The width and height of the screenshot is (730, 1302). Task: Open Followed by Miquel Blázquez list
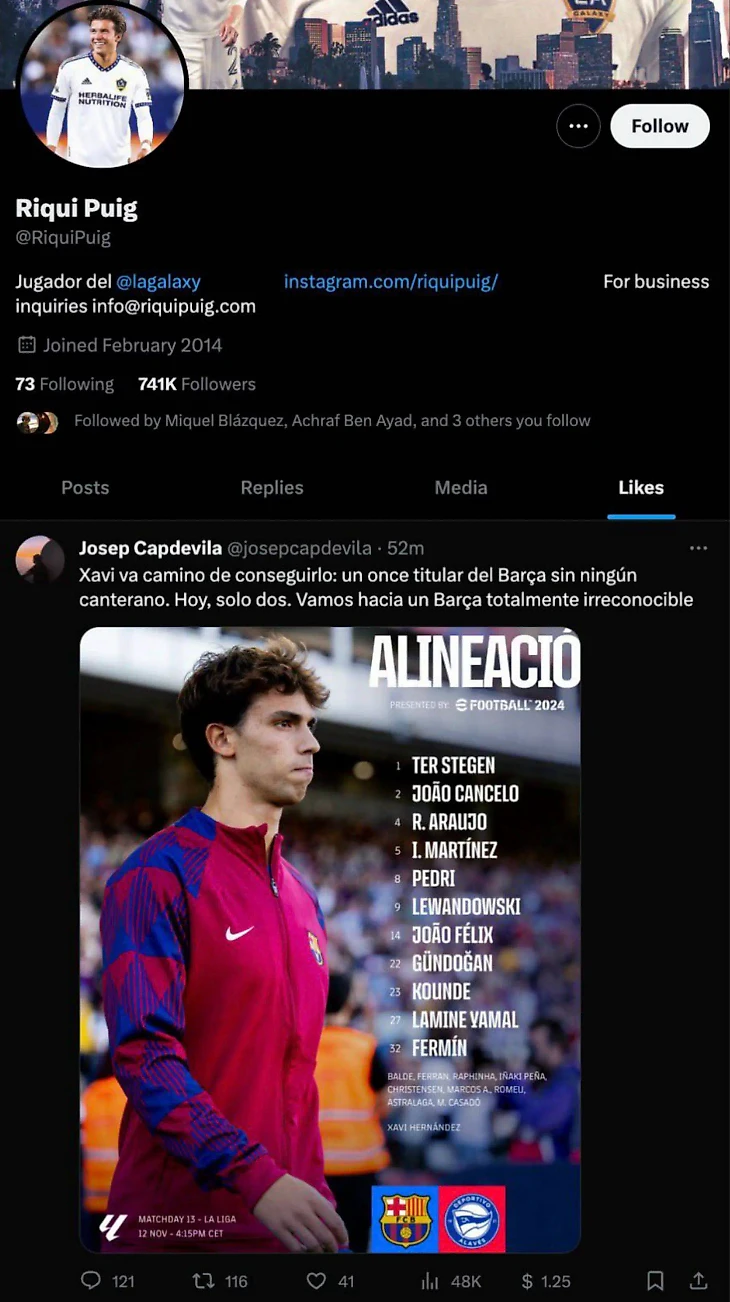(x=331, y=421)
